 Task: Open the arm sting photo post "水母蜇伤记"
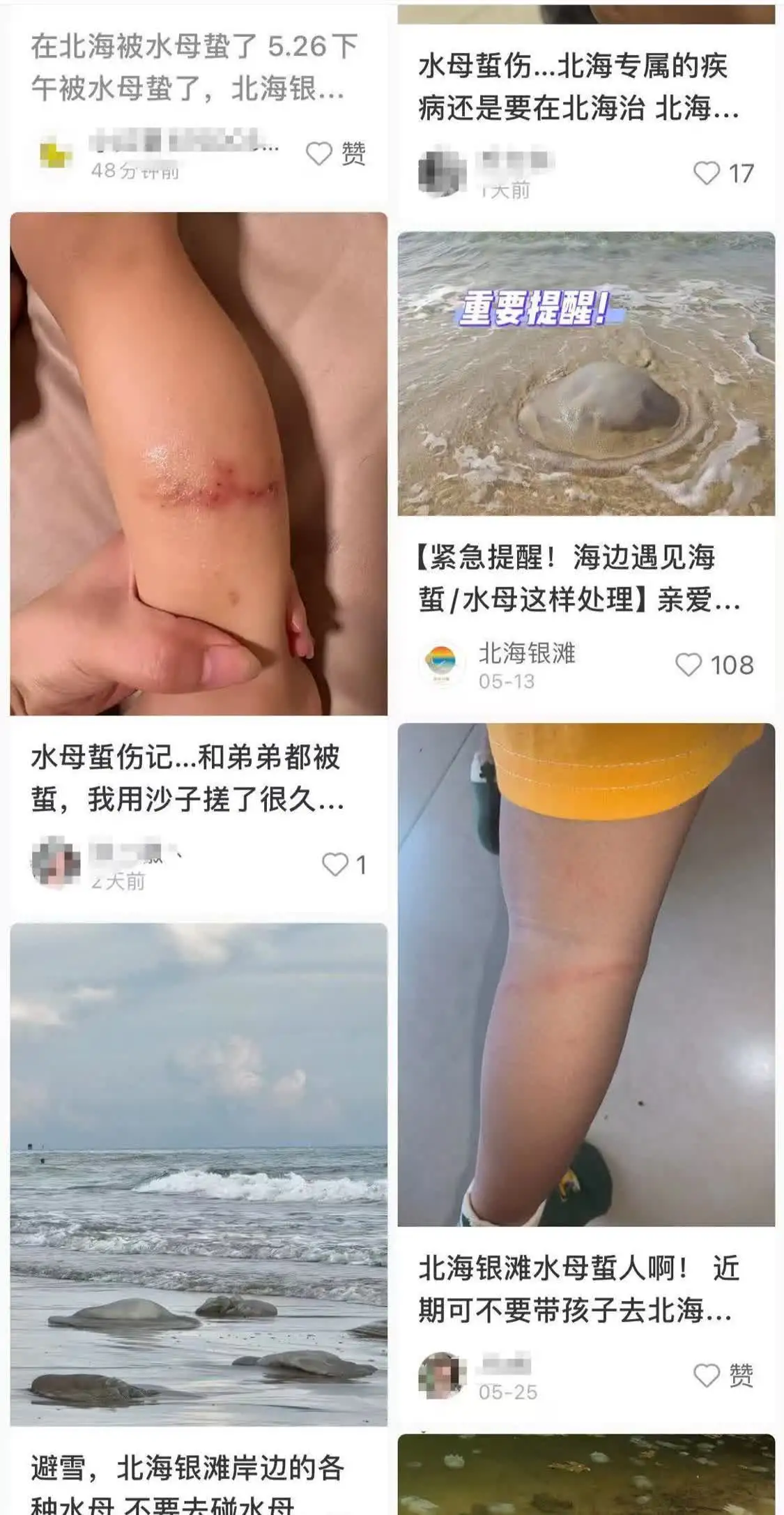[199, 464]
